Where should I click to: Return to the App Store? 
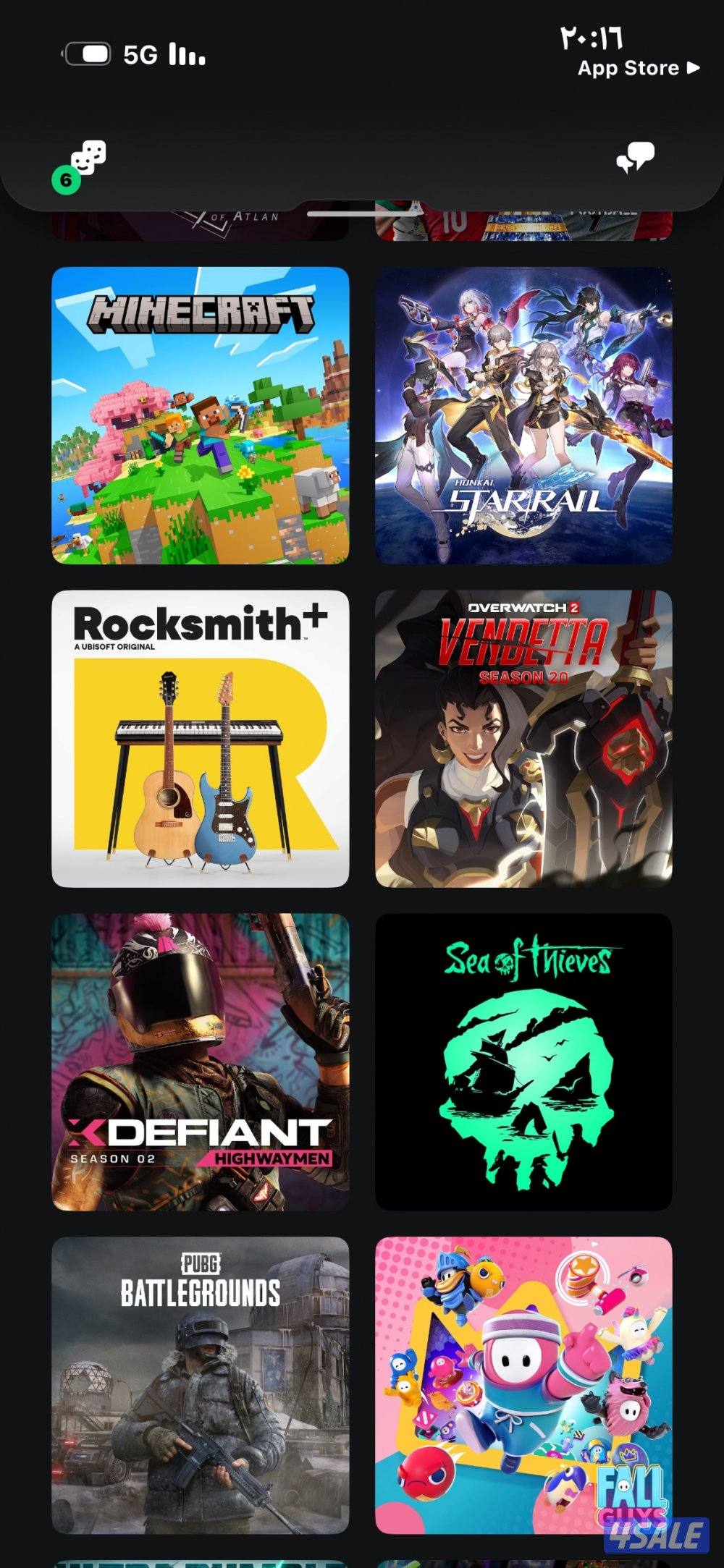tap(637, 68)
